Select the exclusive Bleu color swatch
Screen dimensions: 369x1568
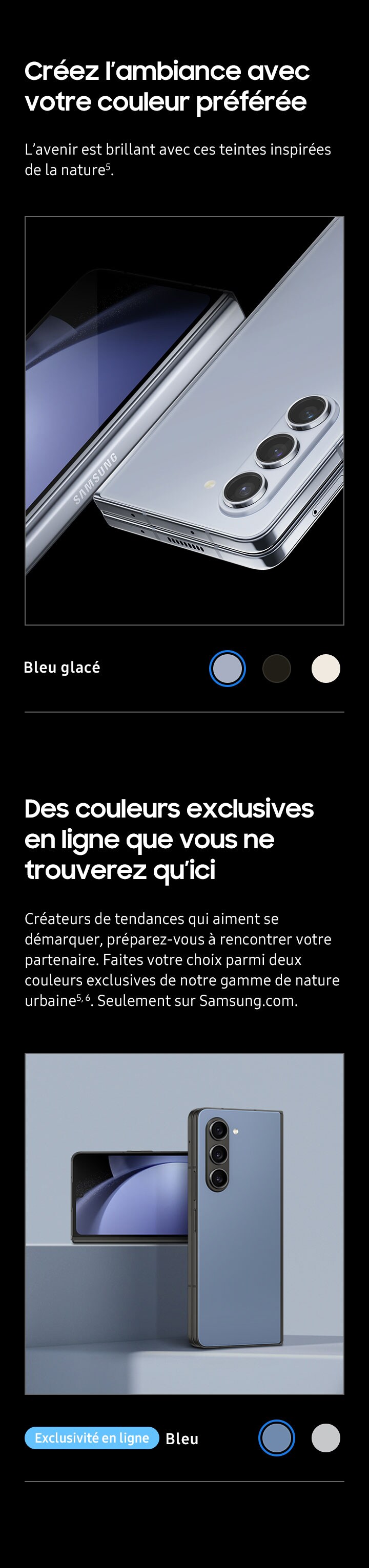(276, 1438)
